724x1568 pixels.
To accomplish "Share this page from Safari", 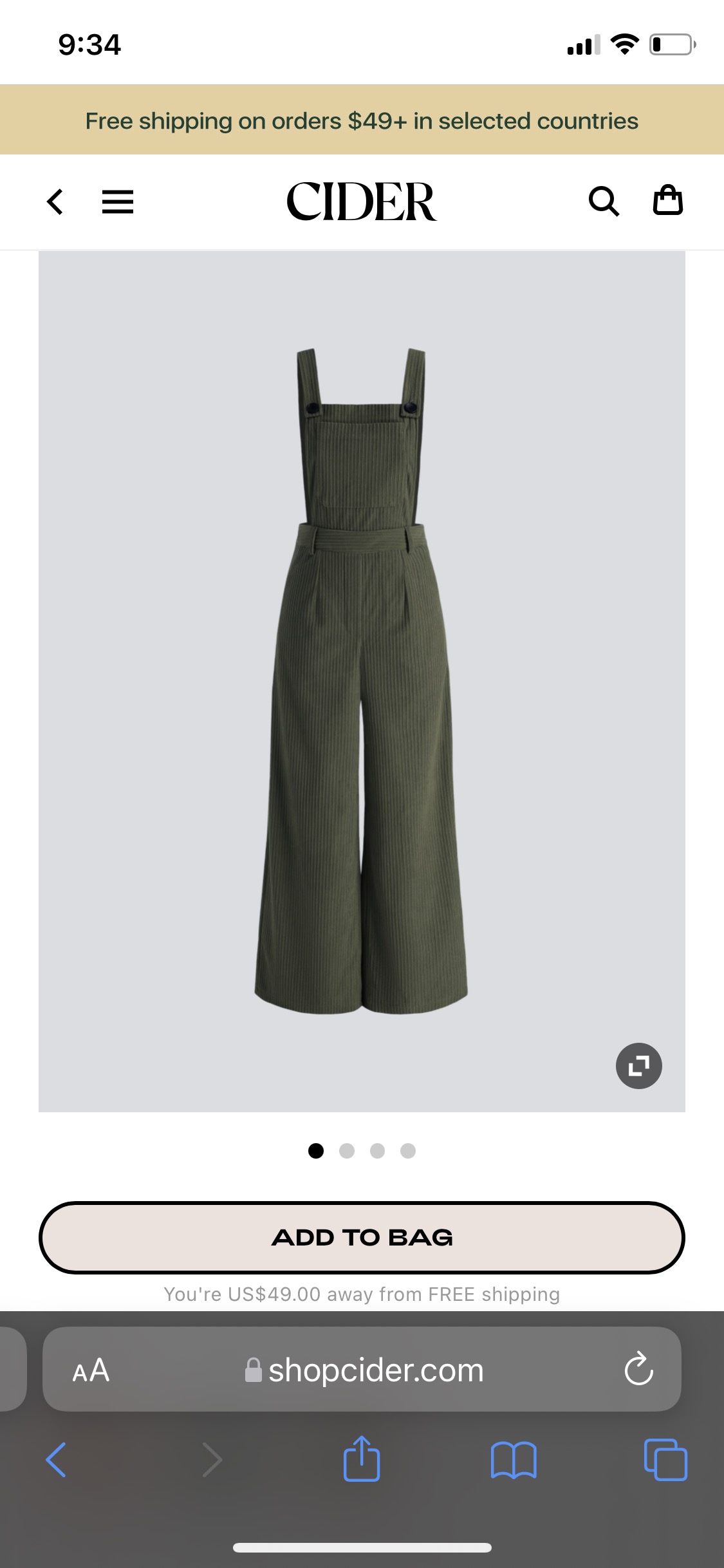I will pyautogui.click(x=362, y=1459).
